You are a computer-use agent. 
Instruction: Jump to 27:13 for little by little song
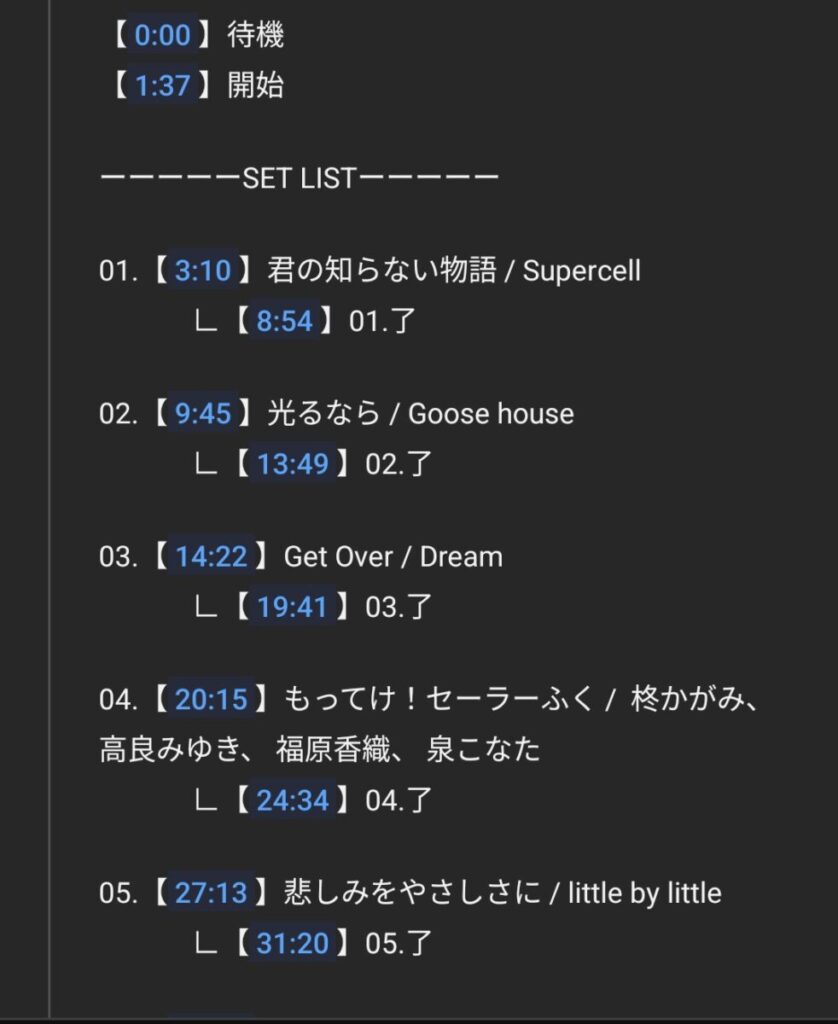(211, 893)
